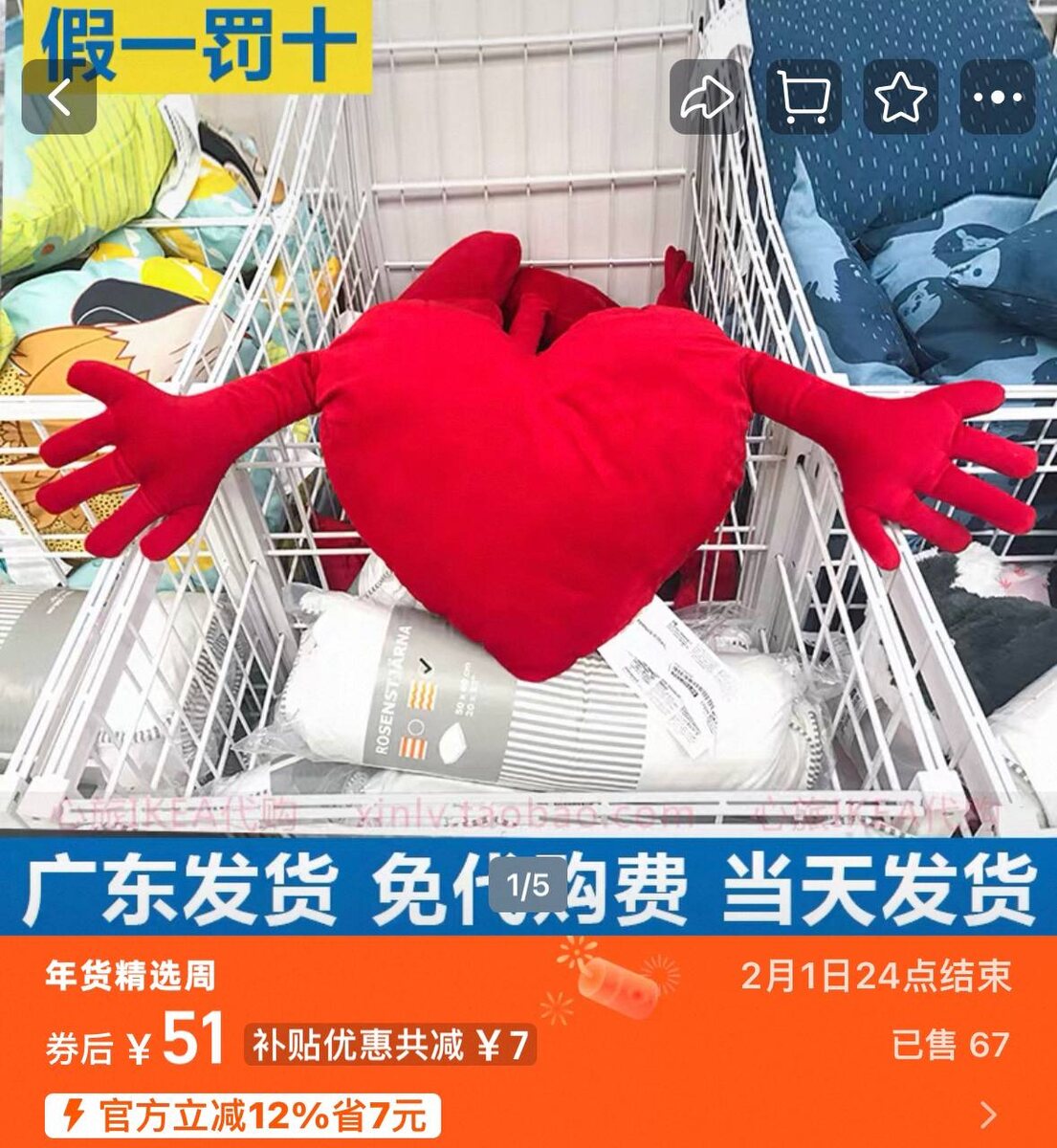Open the shopping cart
The width and height of the screenshot is (1057, 1148).
point(804,97)
